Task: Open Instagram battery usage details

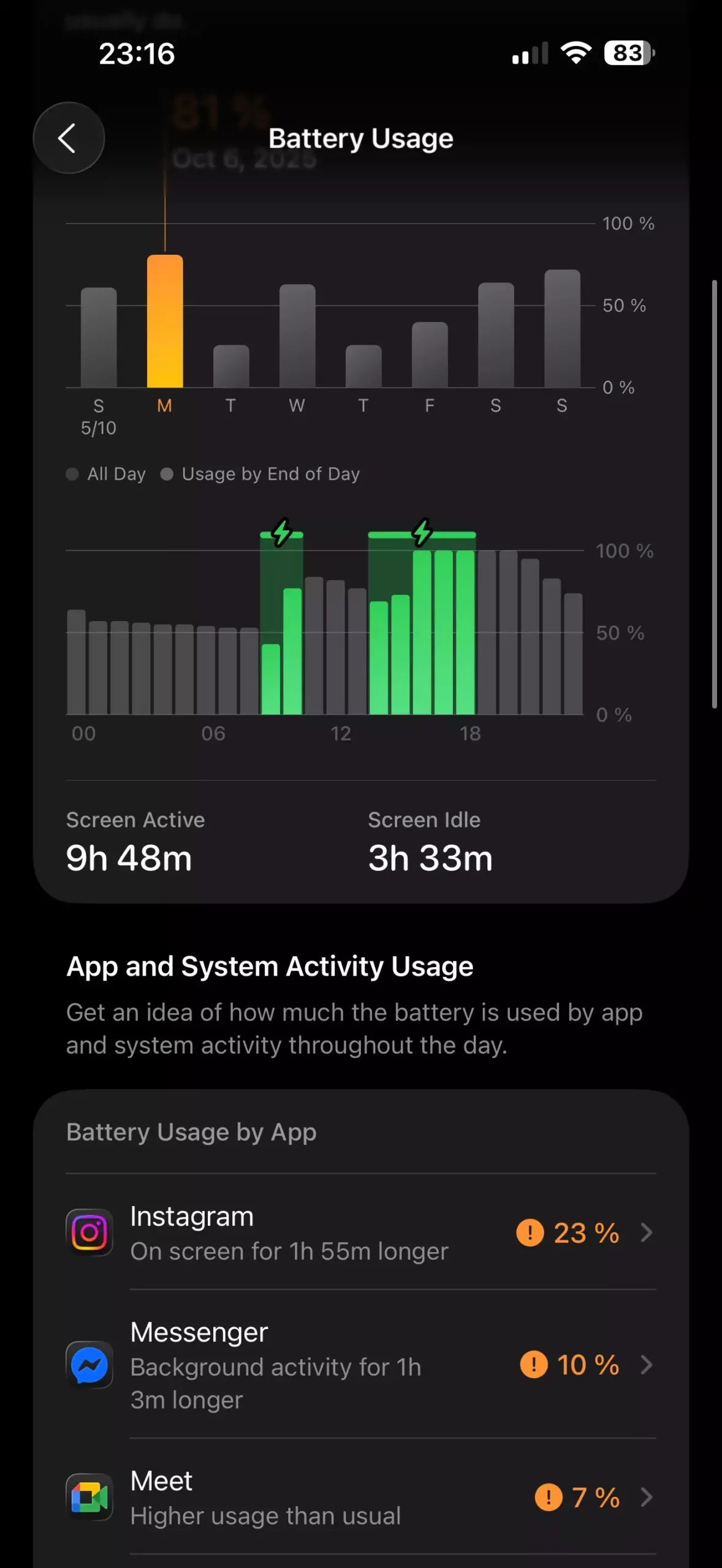Action: [x=360, y=1232]
